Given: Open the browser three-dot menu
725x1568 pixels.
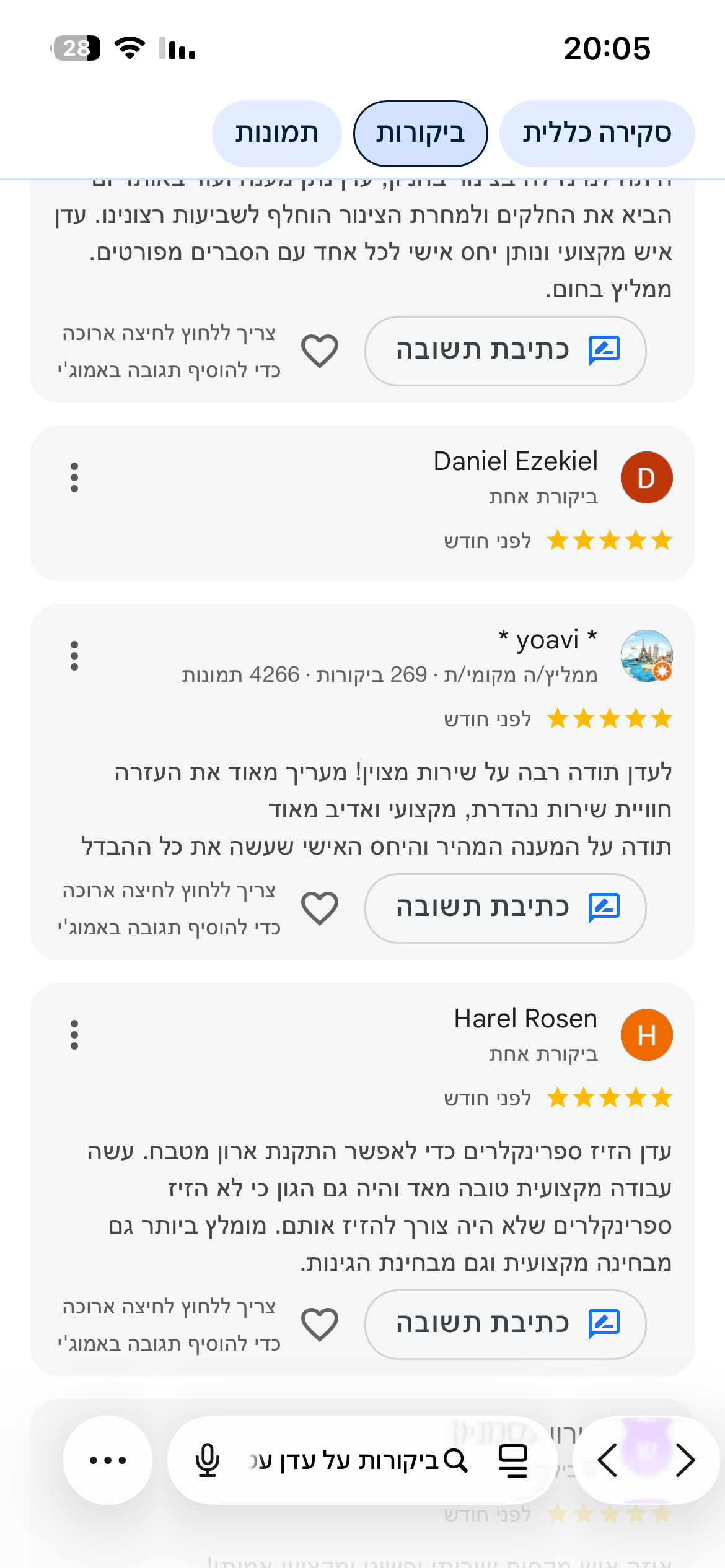Looking at the screenshot, I should pos(108,1460).
